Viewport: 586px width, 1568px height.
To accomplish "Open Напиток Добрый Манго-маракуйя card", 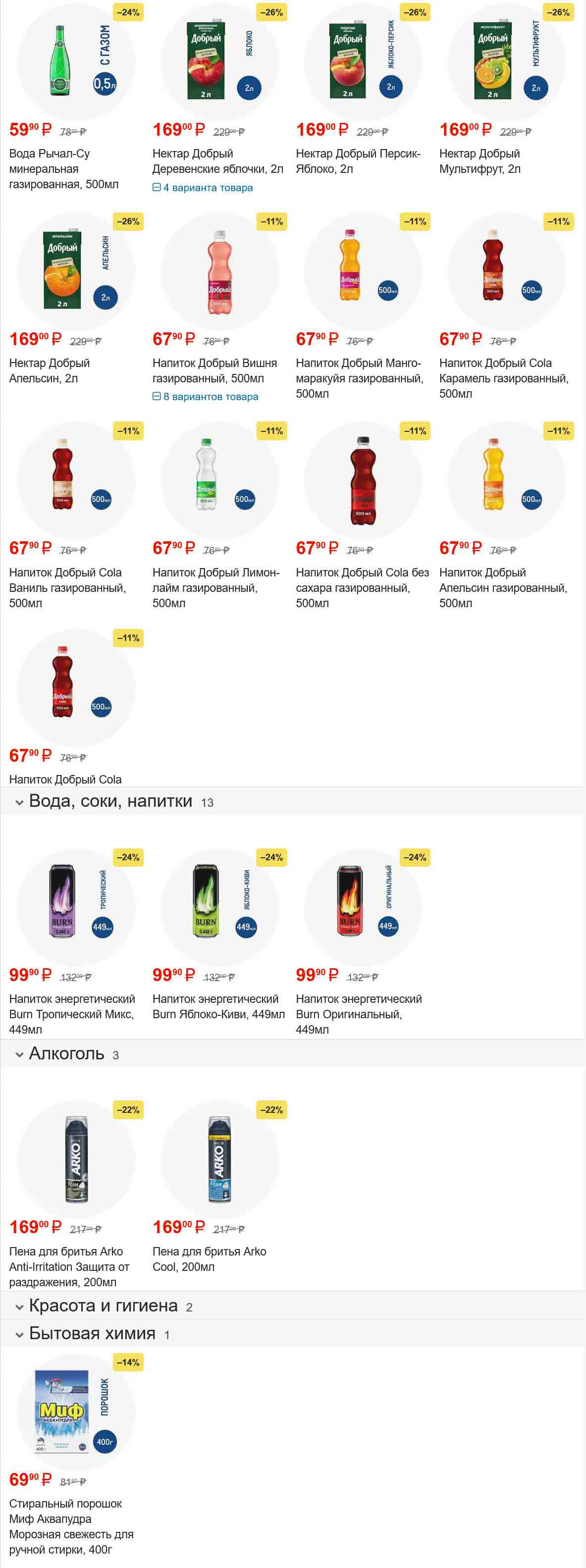I will click(359, 378).
